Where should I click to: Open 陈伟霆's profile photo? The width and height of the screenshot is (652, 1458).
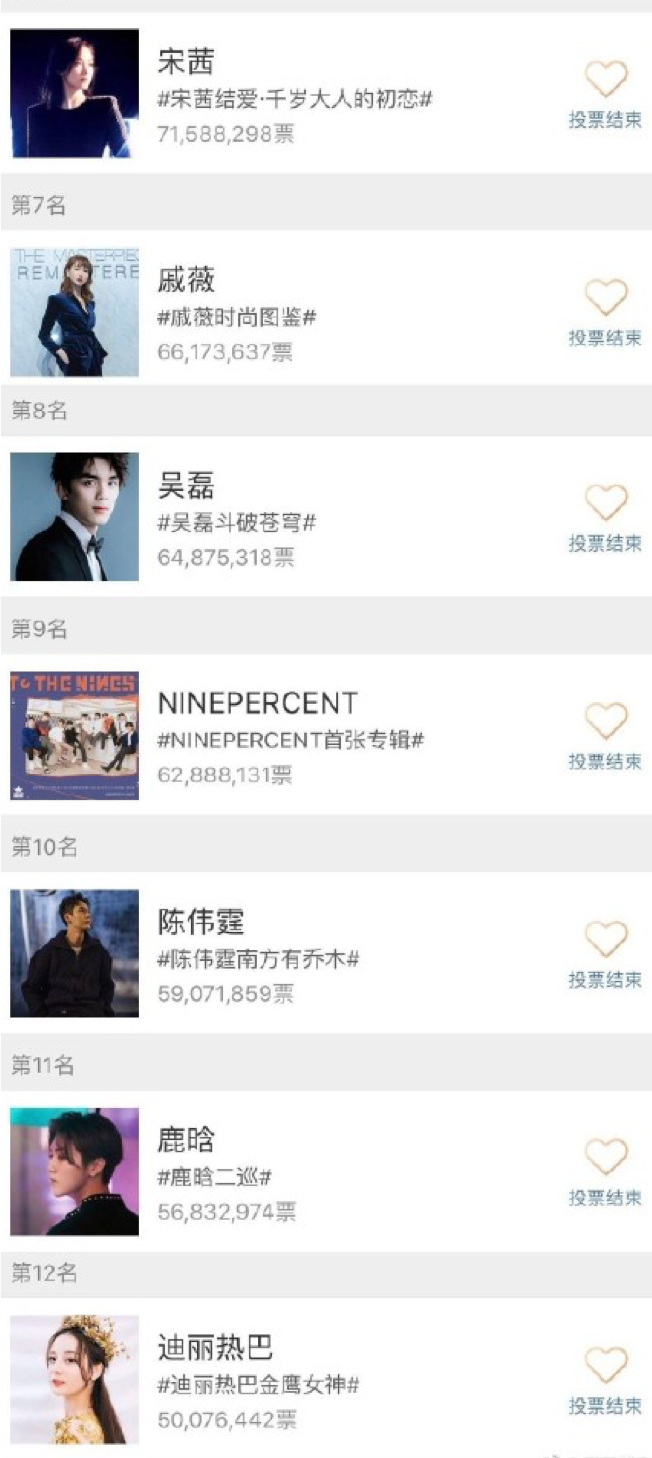click(75, 953)
